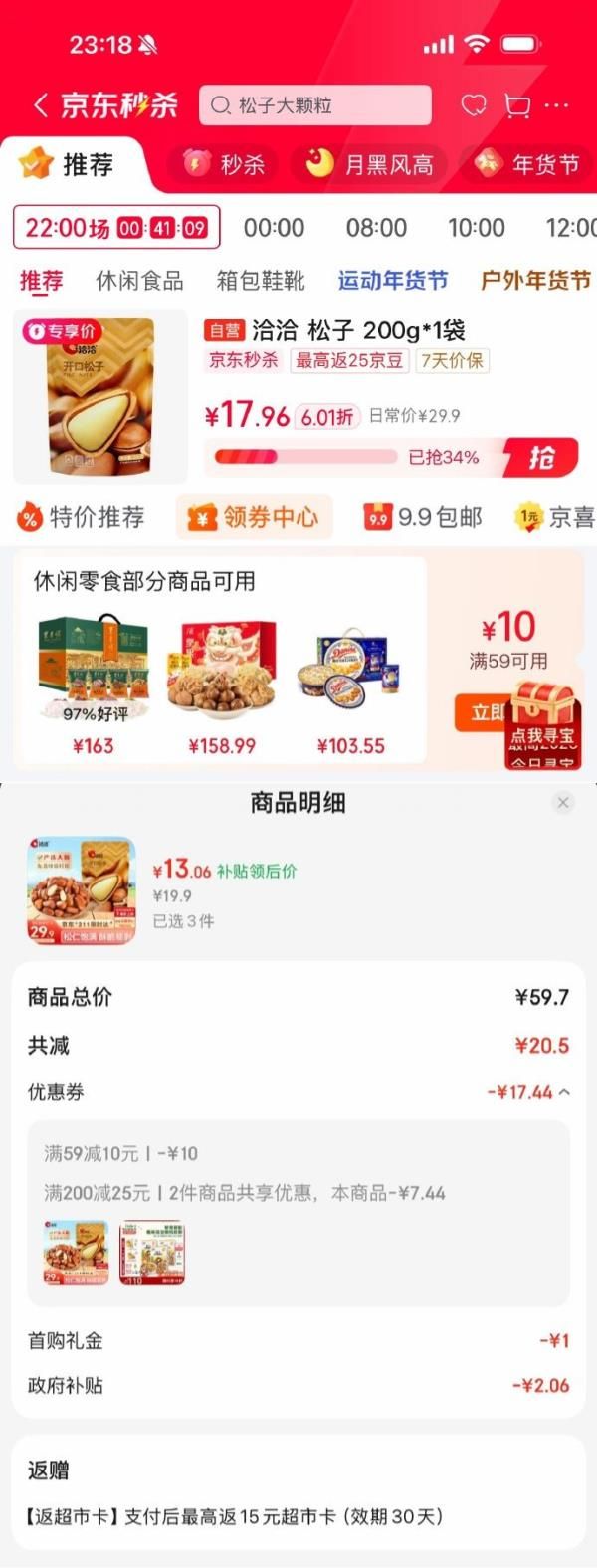
Task: Select the 08:00 flash sale session
Action: coord(376,228)
